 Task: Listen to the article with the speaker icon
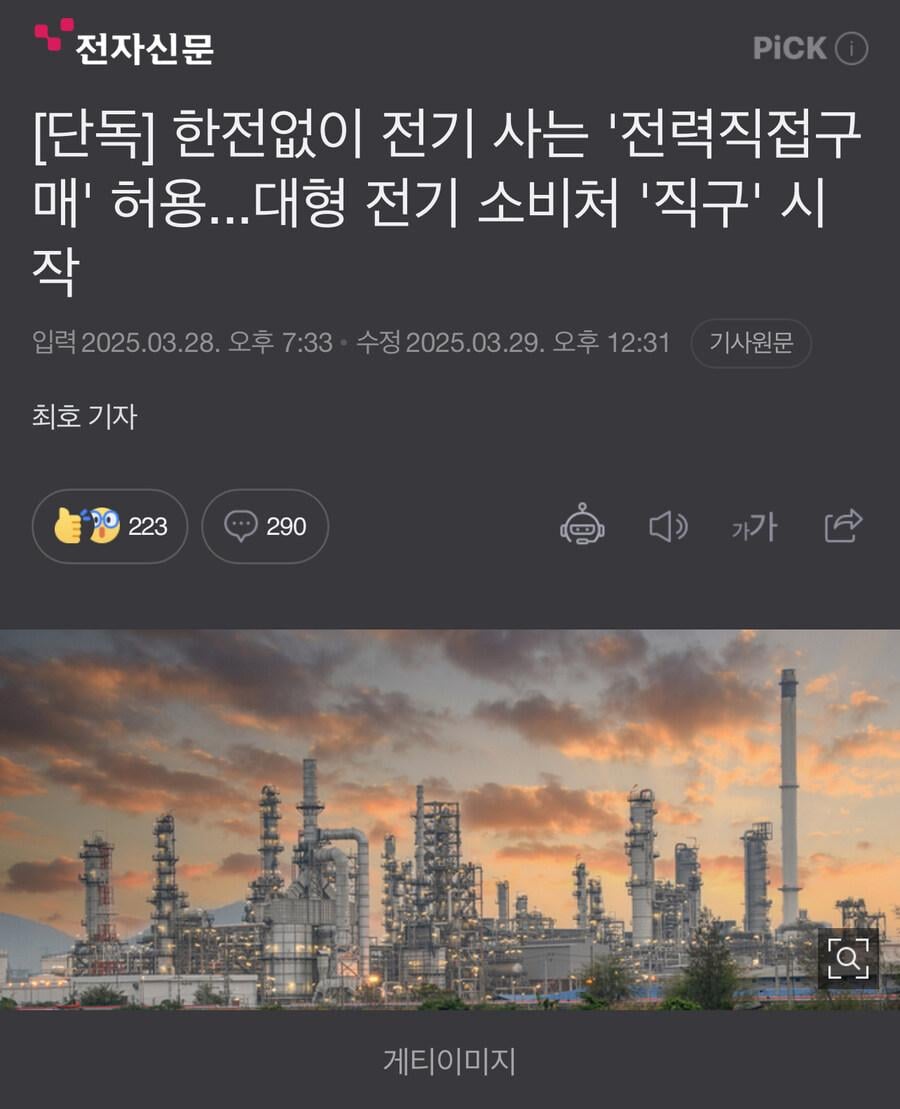click(668, 526)
